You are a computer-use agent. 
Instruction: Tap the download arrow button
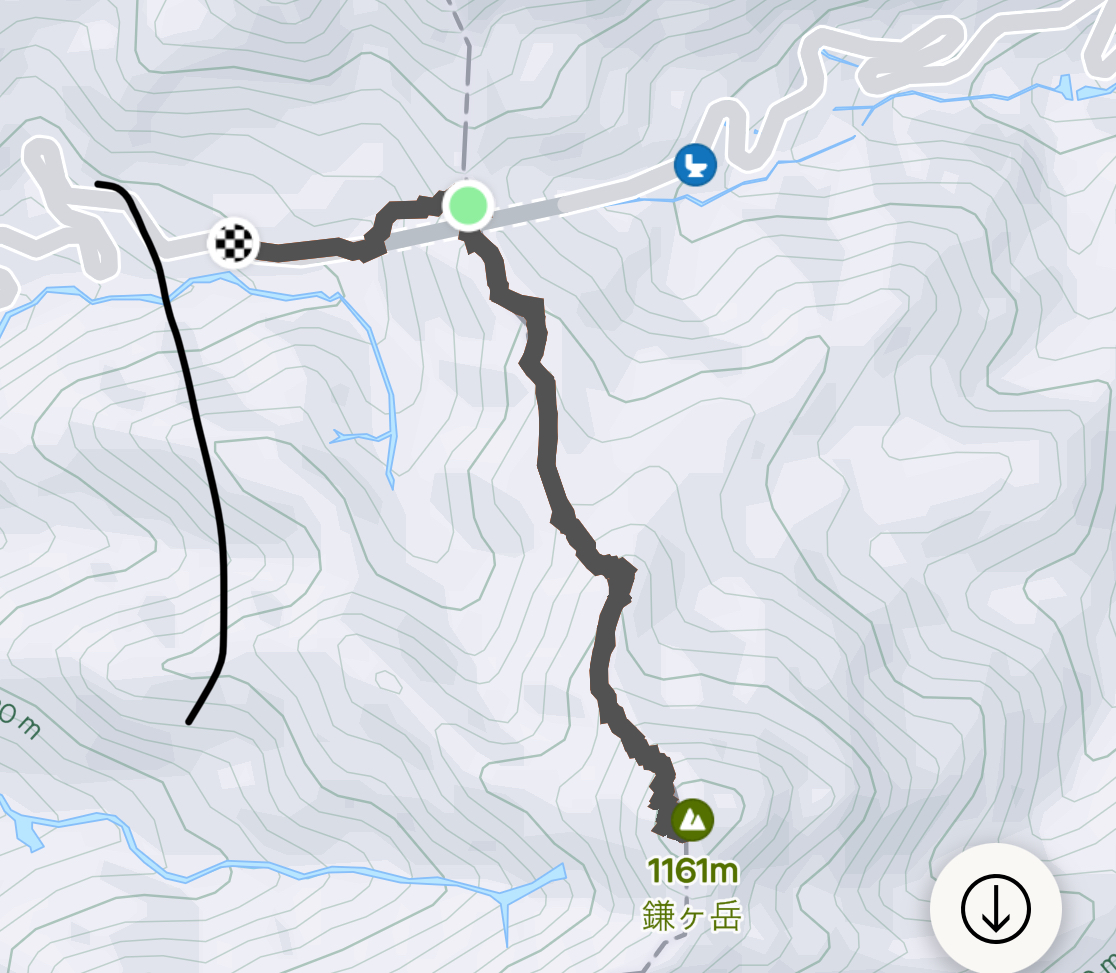(x=995, y=908)
